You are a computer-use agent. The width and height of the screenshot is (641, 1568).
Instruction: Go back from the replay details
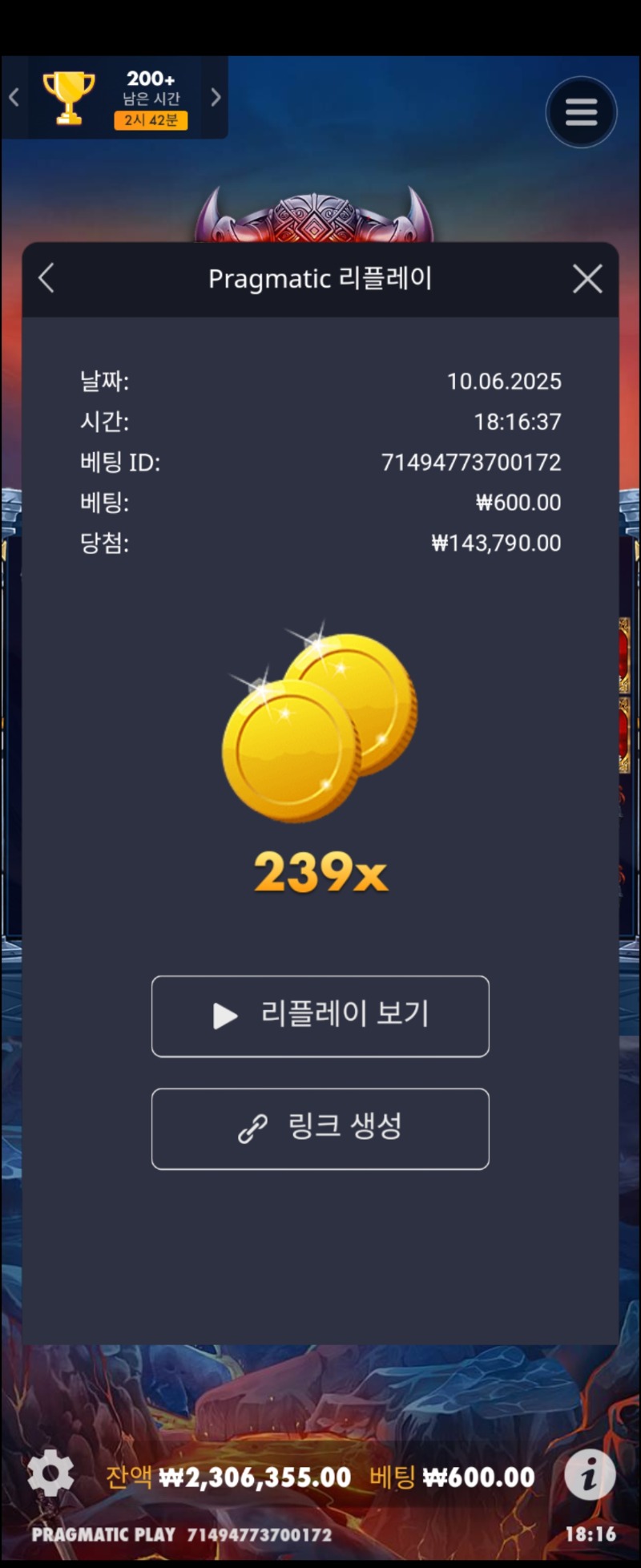(x=46, y=279)
